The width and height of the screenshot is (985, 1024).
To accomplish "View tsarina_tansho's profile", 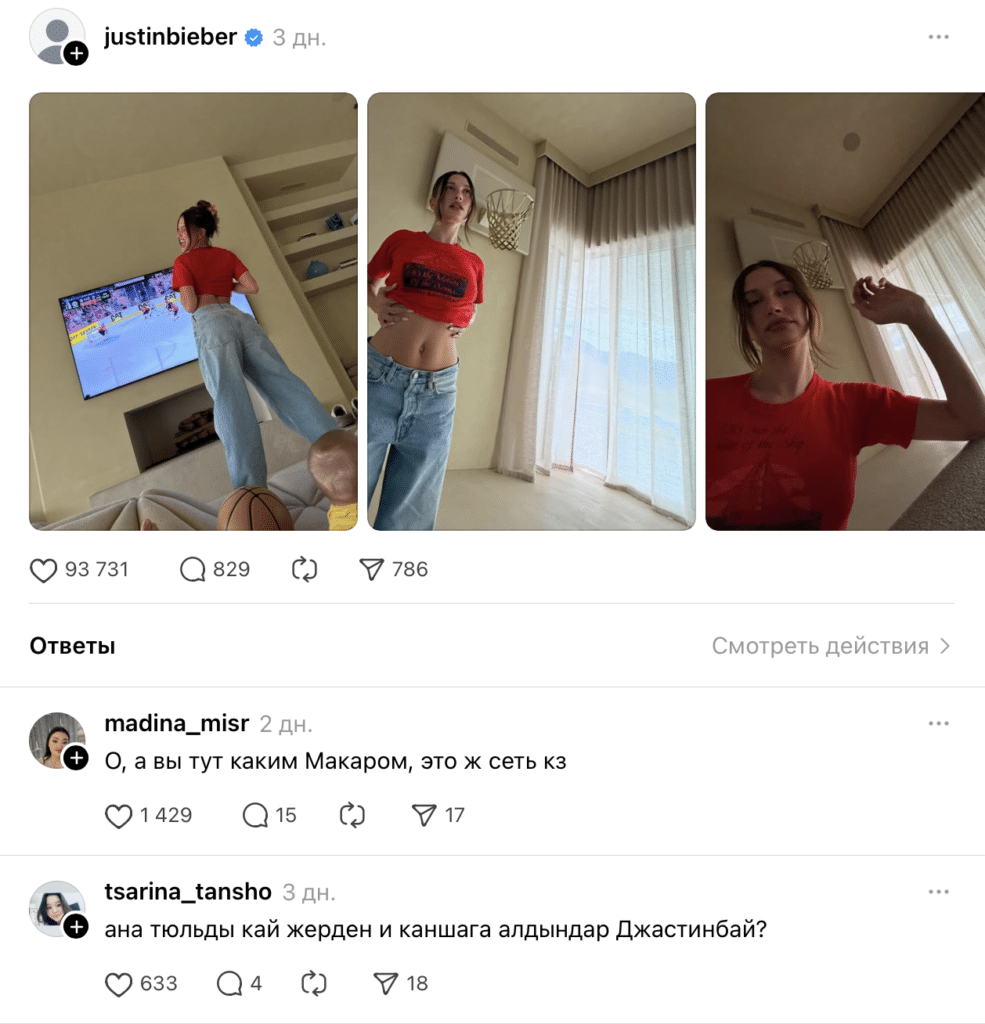I will 188,892.
